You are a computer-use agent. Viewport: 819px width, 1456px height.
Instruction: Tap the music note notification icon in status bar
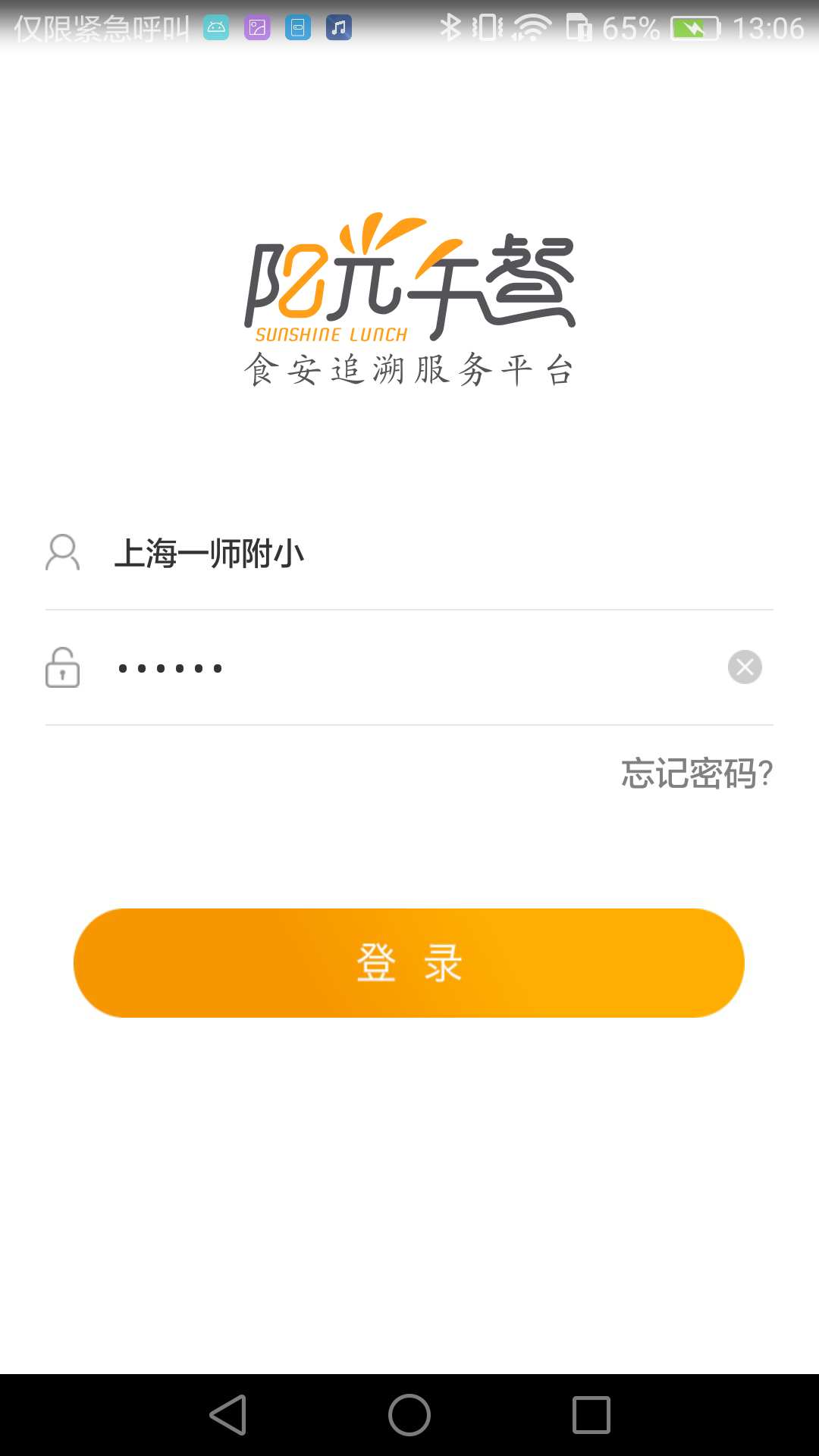(x=339, y=27)
